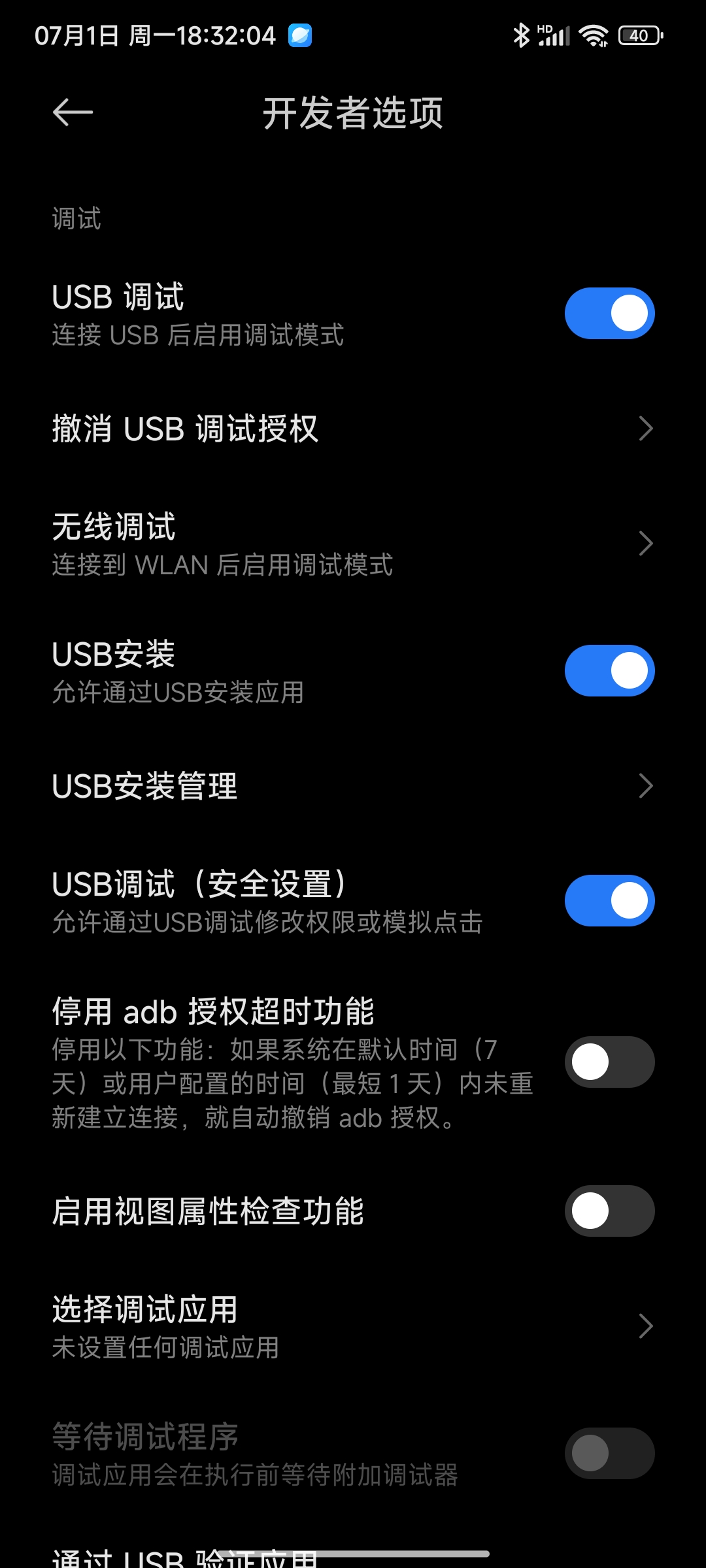This screenshot has width=706, height=1568.
Task: Disable the USB安装 switch
Action: [x=609, y=671]
